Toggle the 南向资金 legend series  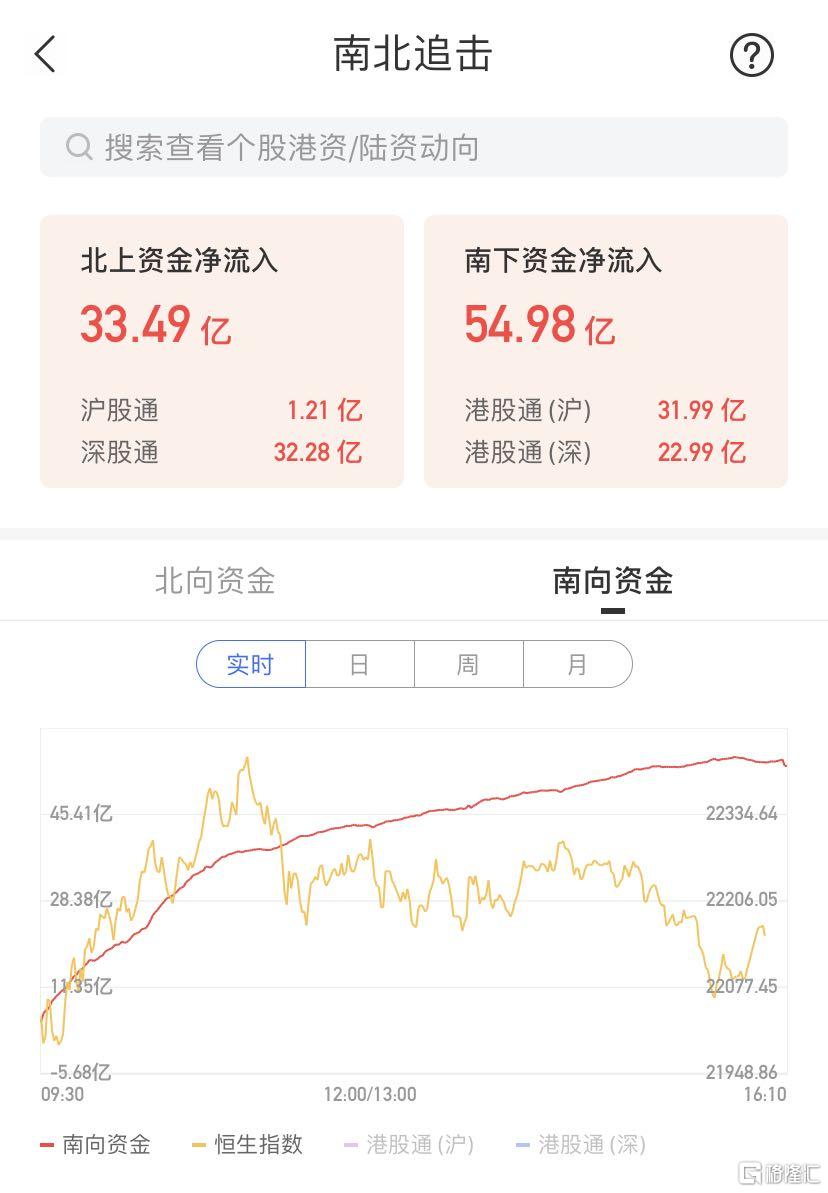[x=96, y=1144]
